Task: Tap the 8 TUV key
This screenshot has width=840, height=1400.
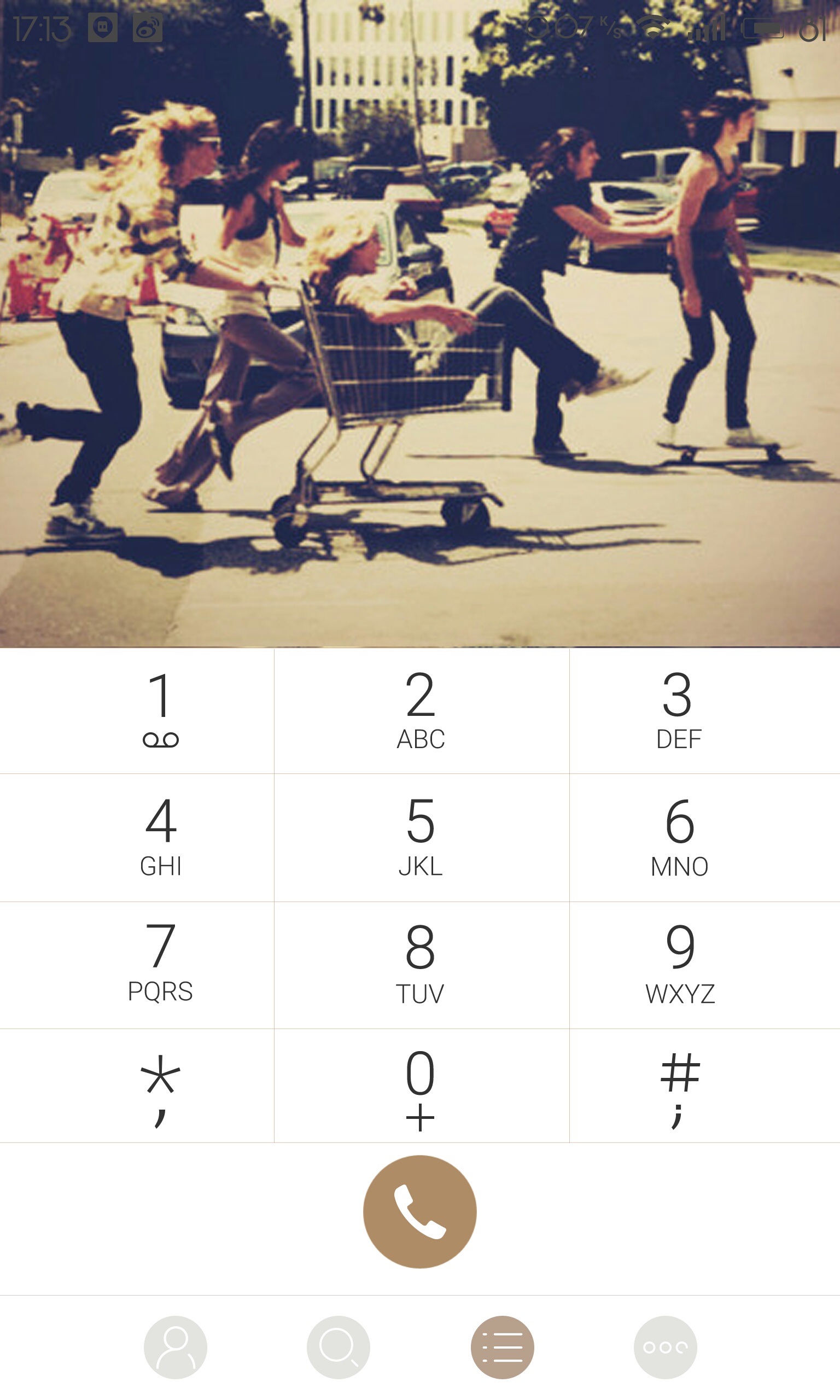Action: click(422, 965)
